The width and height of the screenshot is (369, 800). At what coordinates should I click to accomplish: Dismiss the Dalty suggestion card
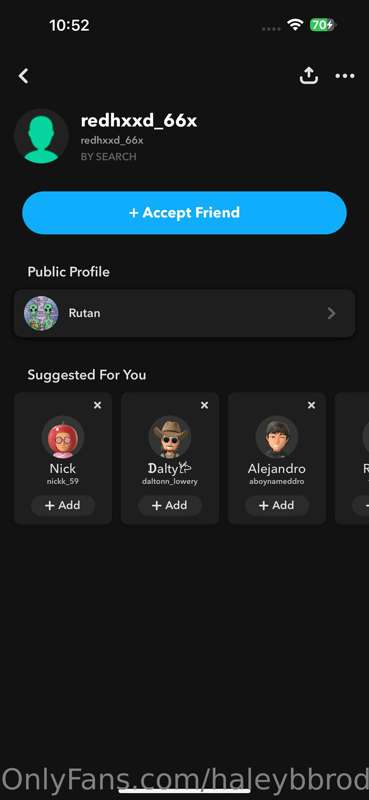tap(204, 405)
